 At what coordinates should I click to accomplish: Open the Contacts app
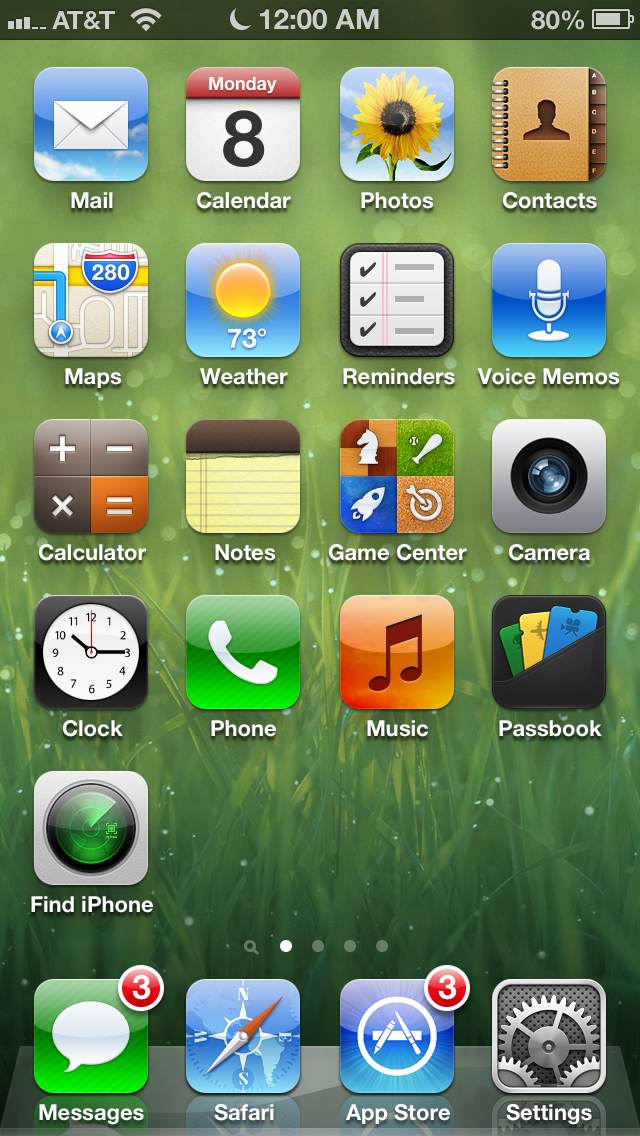point(549,124)
